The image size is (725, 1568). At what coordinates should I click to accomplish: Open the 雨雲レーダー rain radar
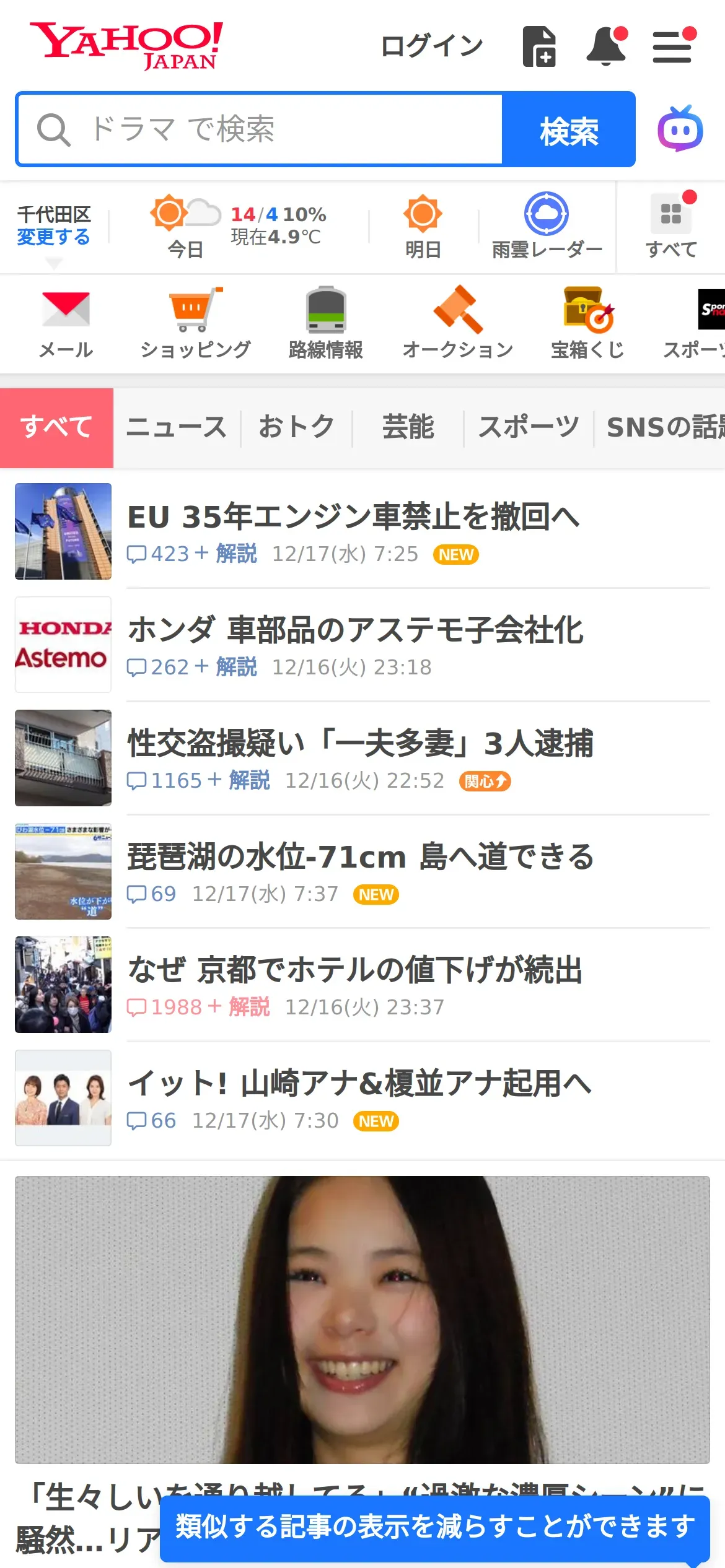click(x=547, y=226)
